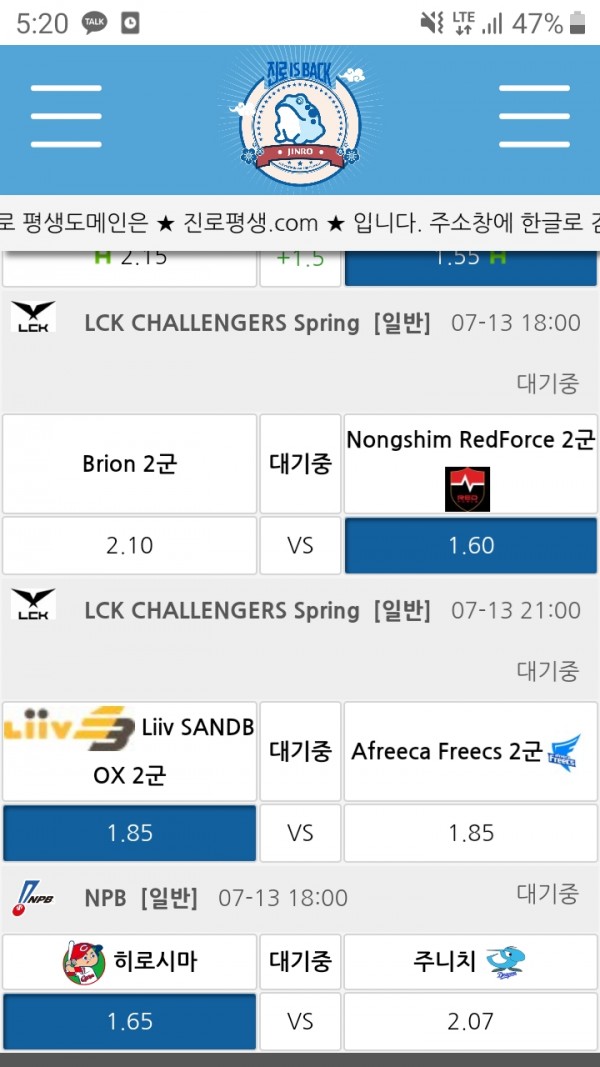Select the 2.10 odds for Brion 2군

(130, 545)
